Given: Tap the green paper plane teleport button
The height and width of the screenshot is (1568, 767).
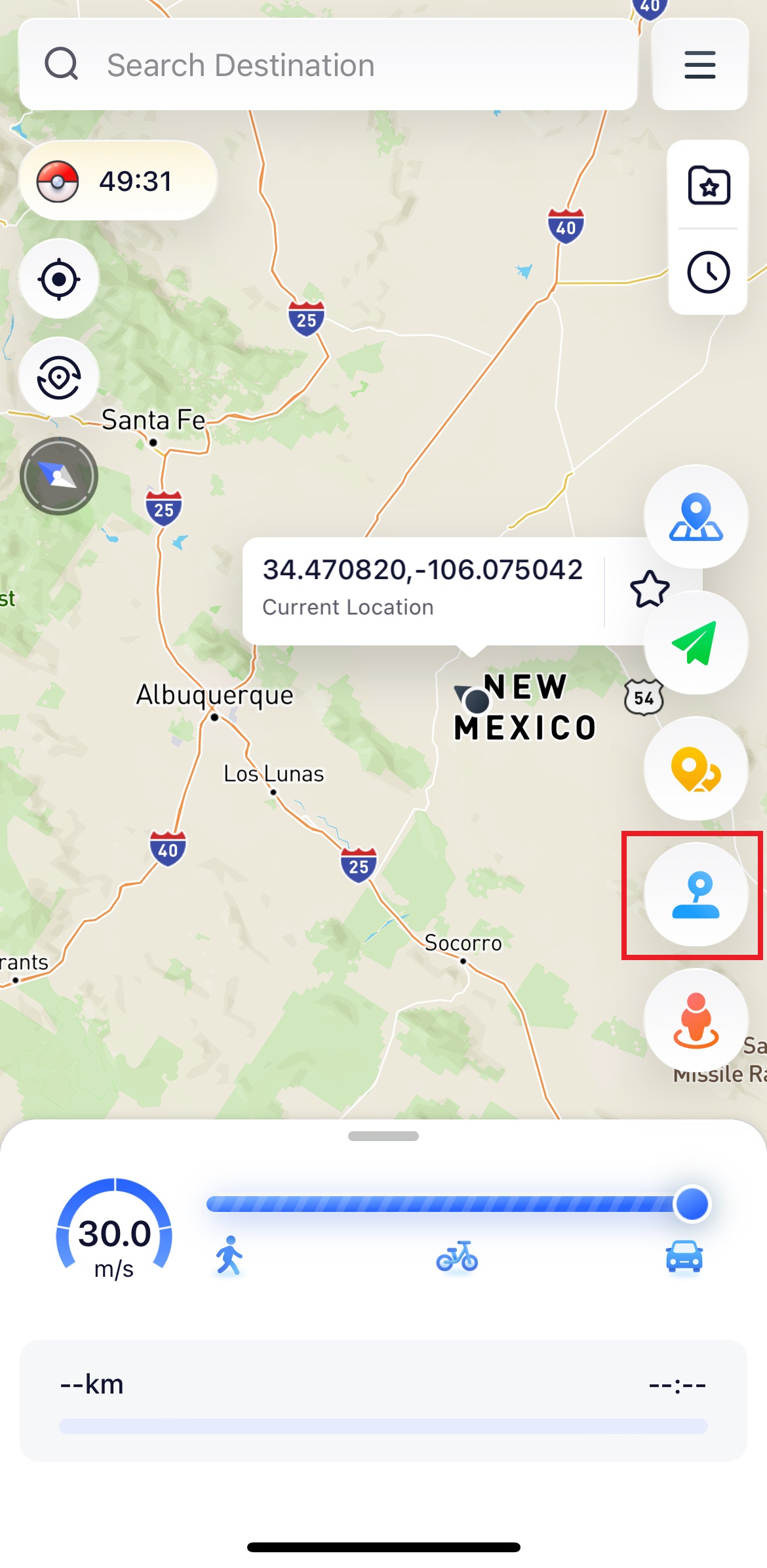Looking at the screenshot, I should click(x=696, y=643).
